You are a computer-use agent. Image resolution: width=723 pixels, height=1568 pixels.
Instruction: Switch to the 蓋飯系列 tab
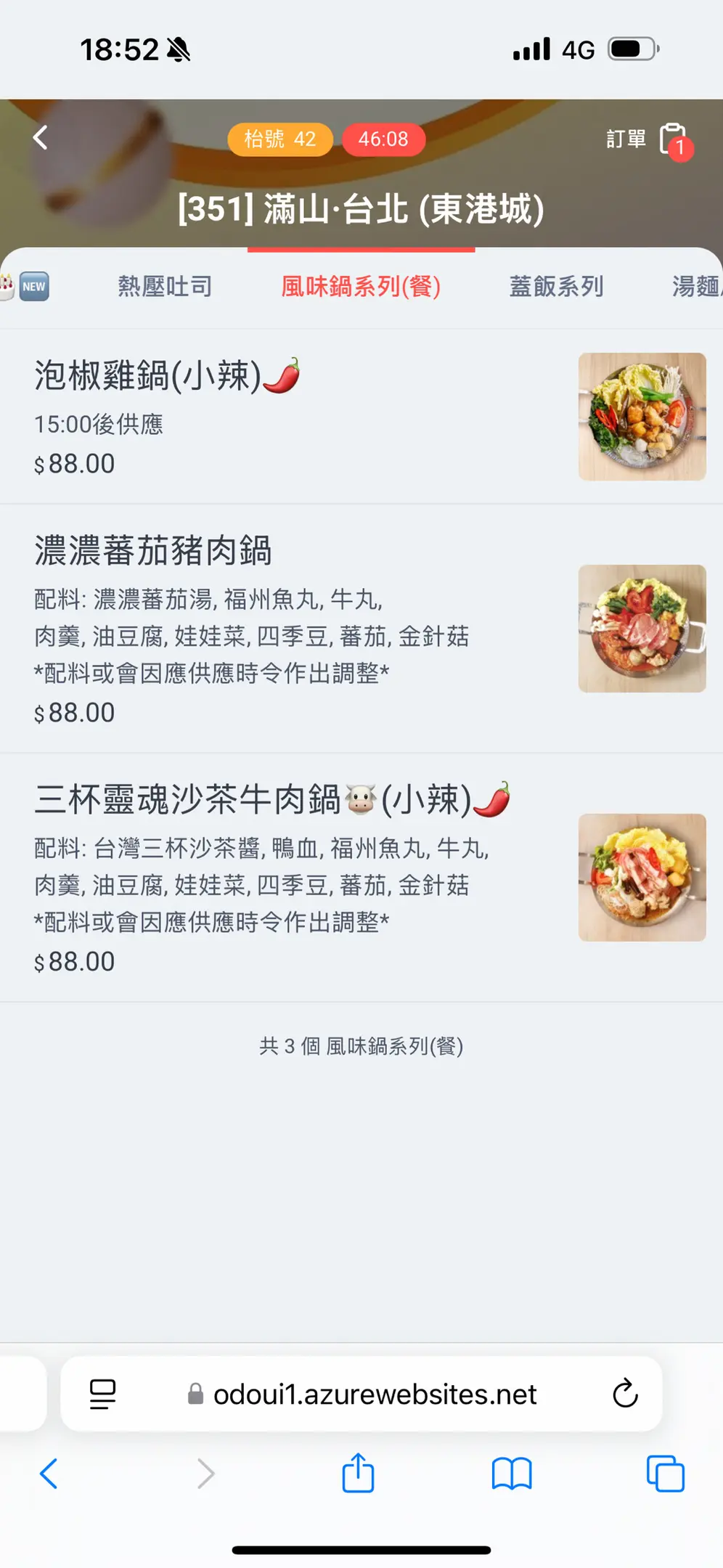coord(556,287)
